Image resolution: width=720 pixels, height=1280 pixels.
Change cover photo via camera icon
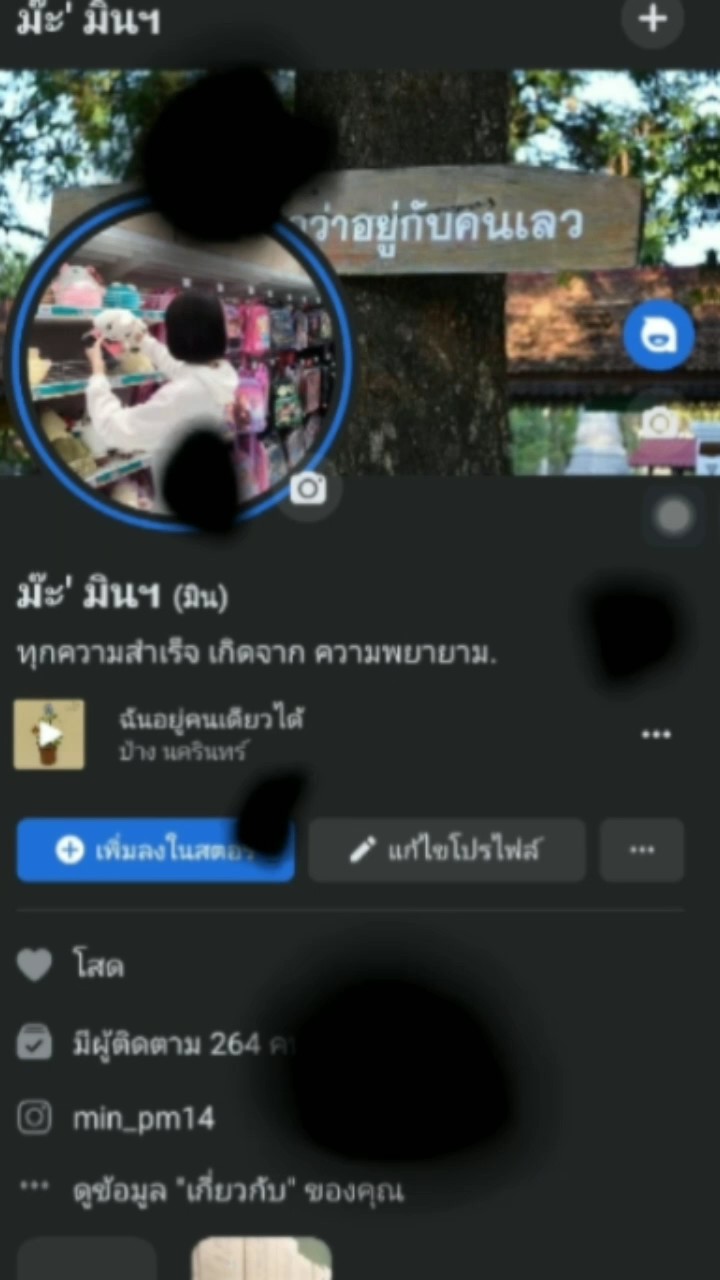658,423
